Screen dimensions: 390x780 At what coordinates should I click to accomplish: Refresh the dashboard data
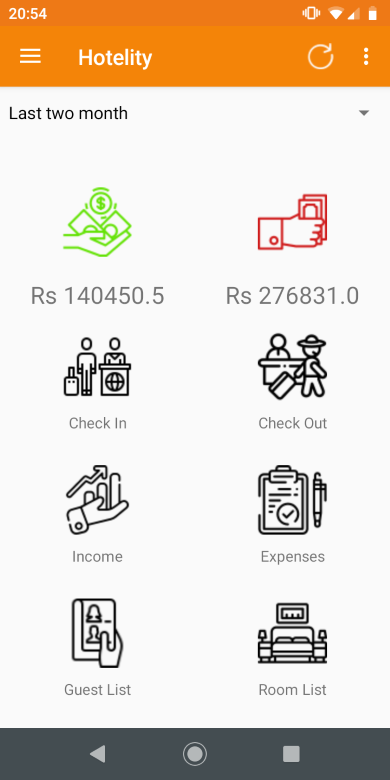tap(320, 56)
